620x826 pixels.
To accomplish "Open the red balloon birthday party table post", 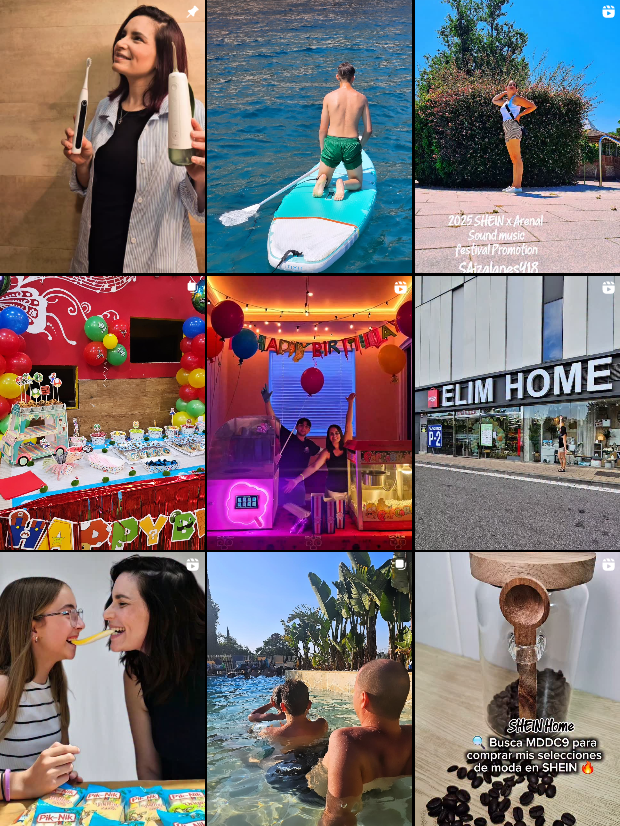I will point(102,412).
